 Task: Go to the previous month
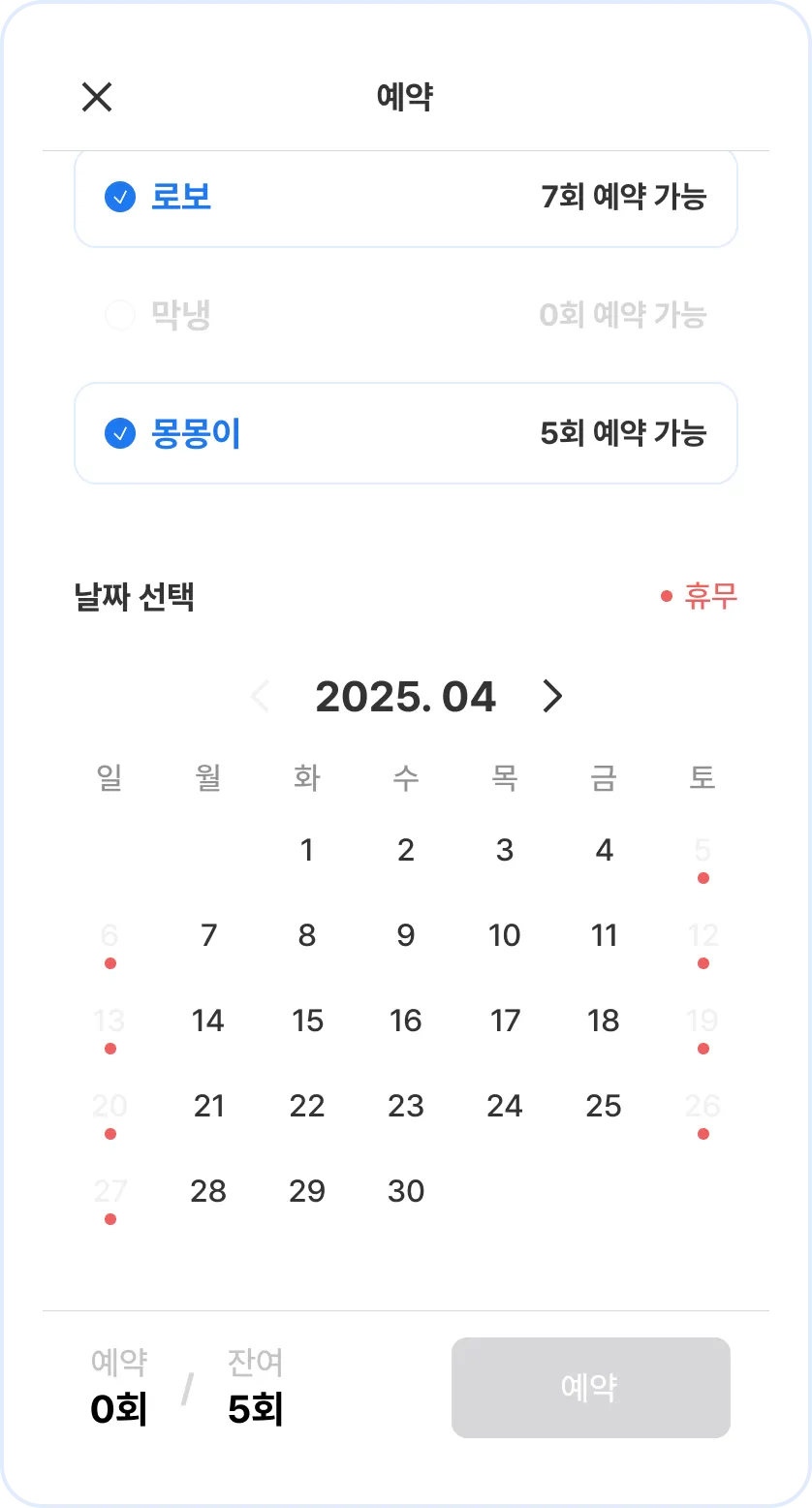tap(260, 696)
